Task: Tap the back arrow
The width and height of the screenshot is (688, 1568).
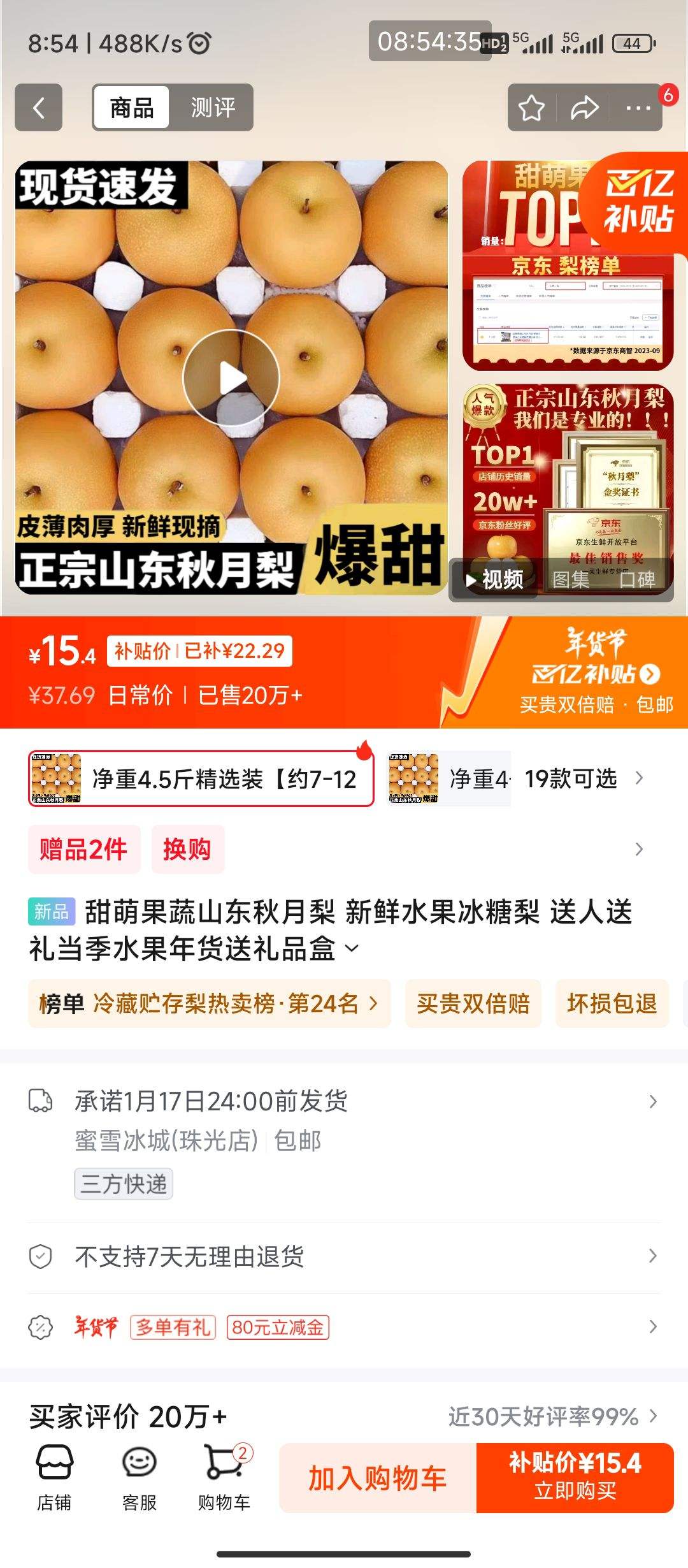Action: (x=38, y=107)
